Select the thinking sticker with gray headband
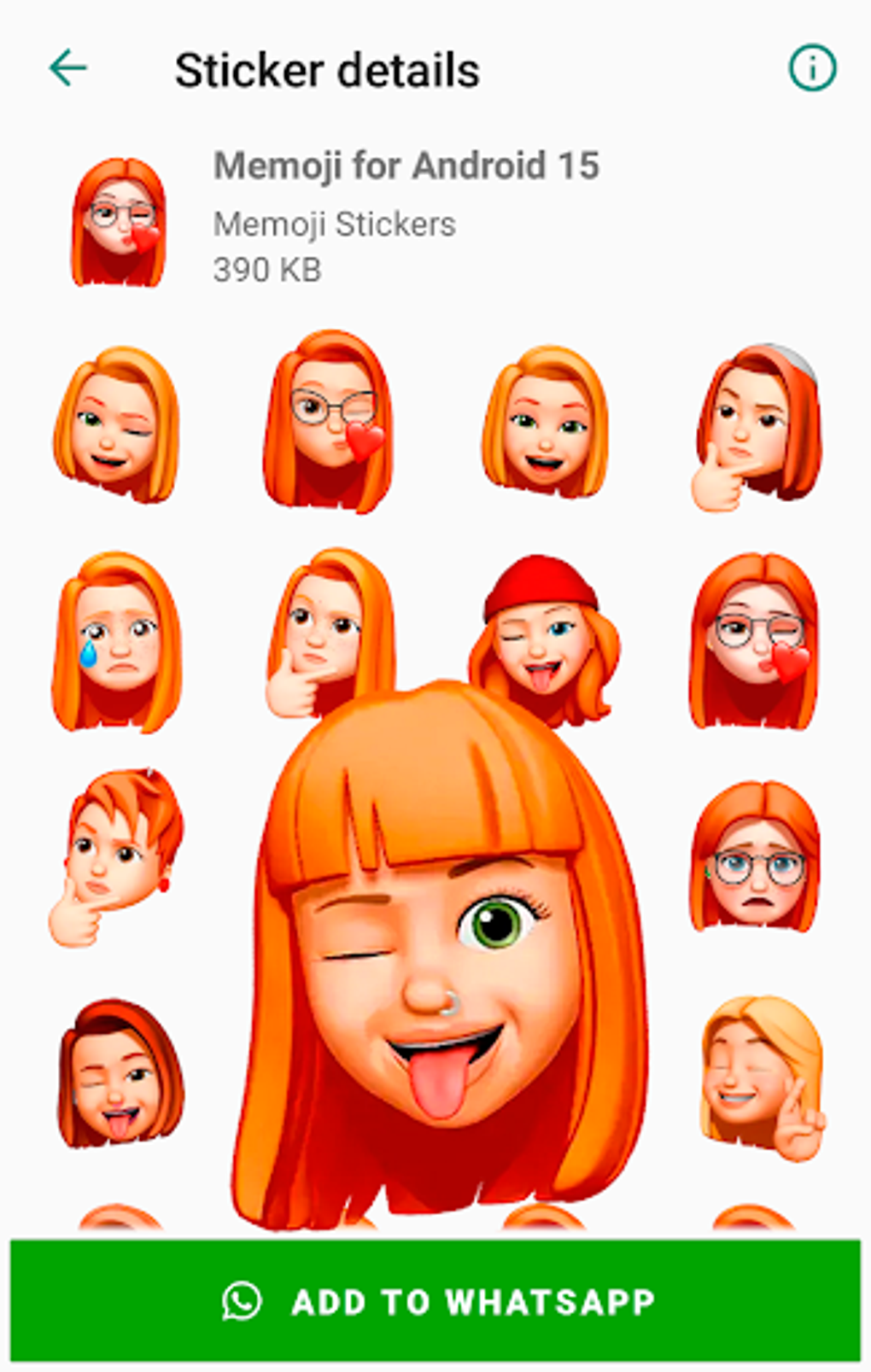871x1372 pixels. (756, 427)
